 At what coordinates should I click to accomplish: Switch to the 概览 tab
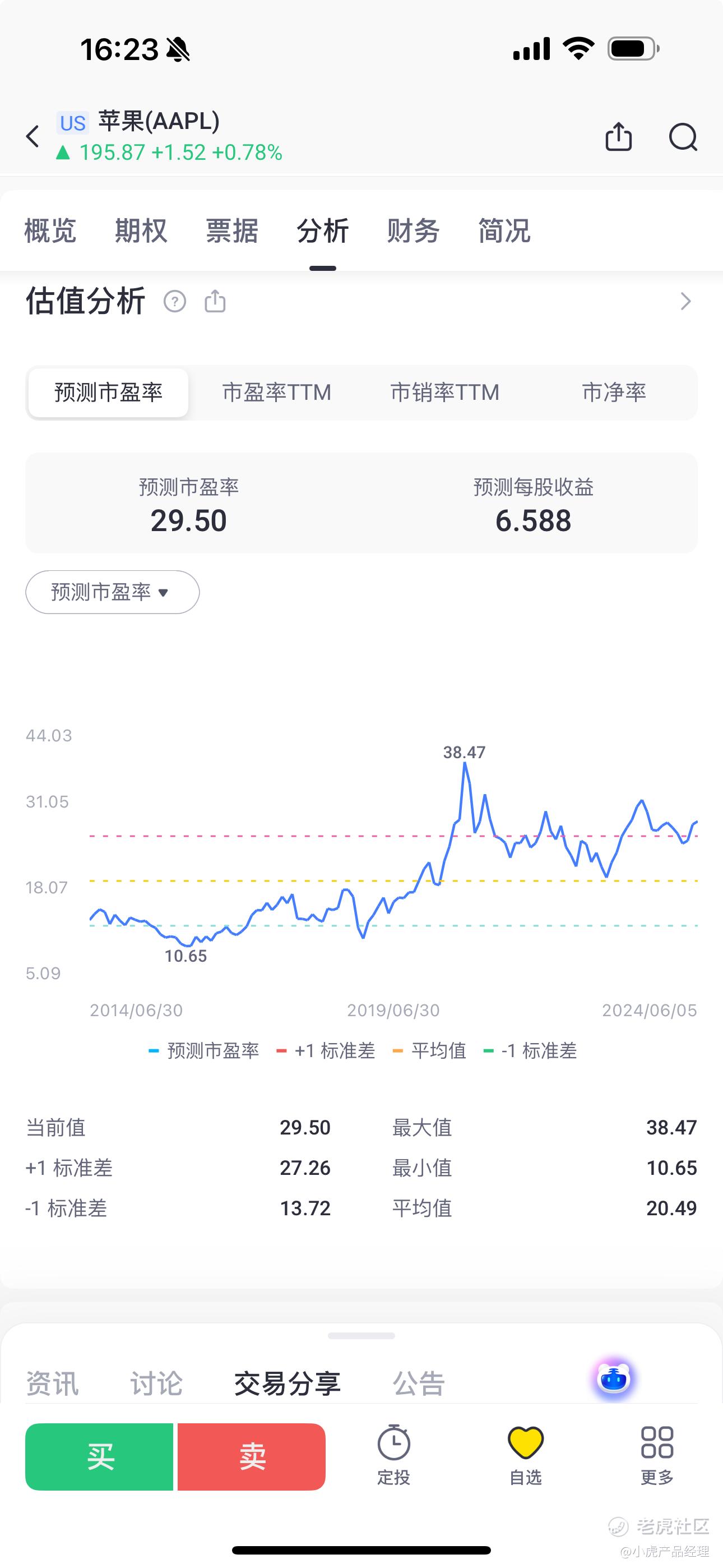tap(50, 231)
